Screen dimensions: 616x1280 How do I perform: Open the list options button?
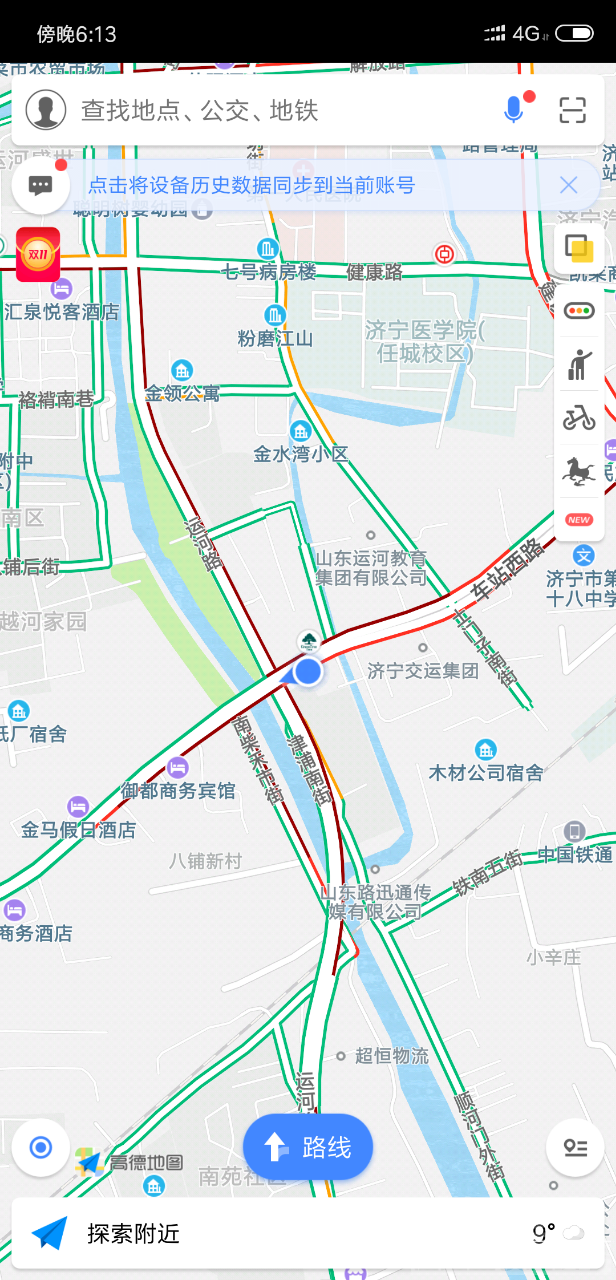[x=575, y=1147]
